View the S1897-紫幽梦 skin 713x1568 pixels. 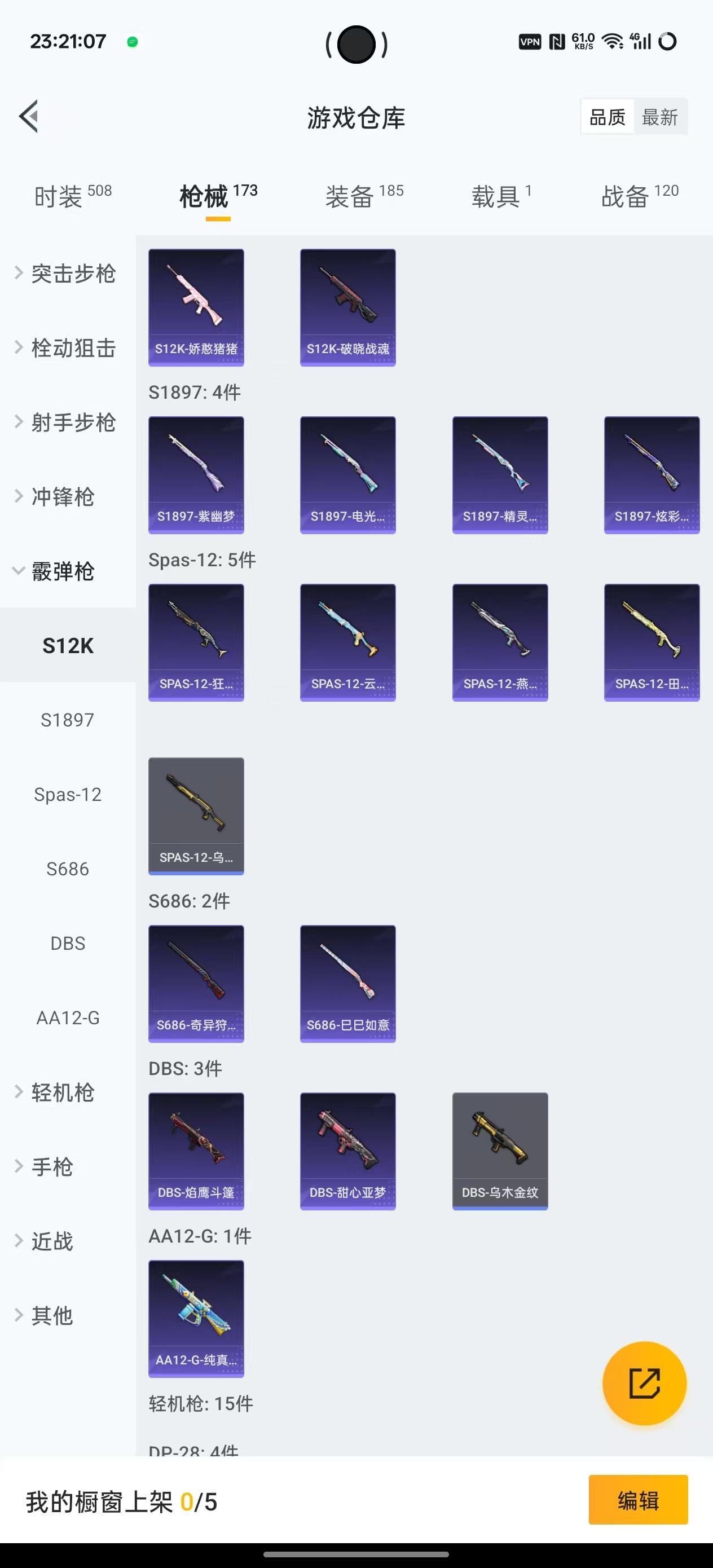(x=196, y=475)
